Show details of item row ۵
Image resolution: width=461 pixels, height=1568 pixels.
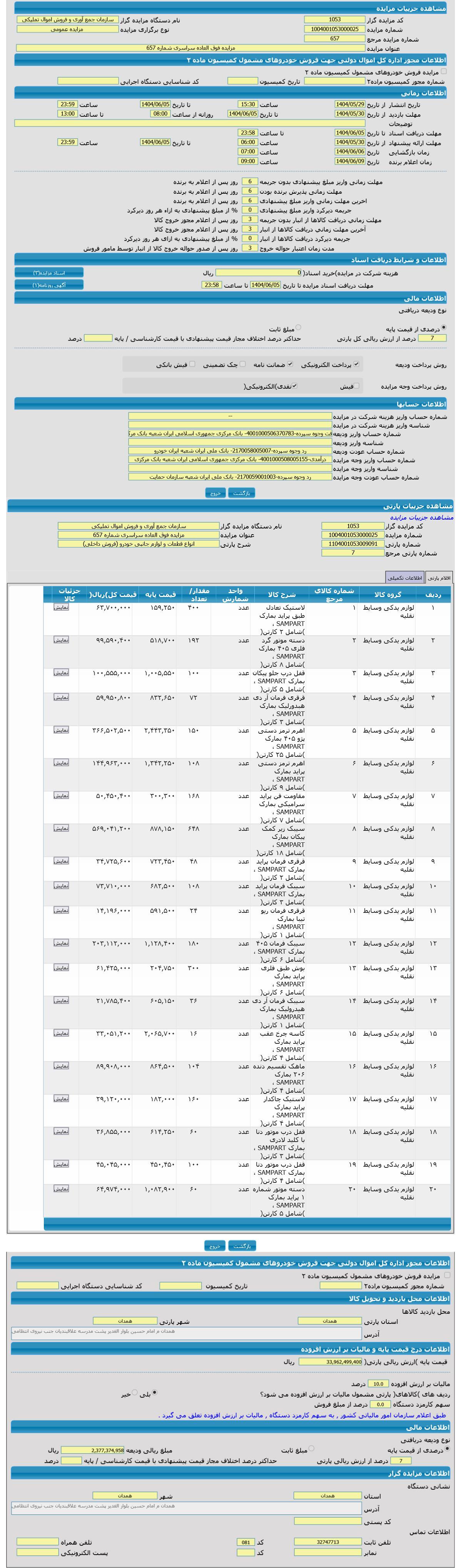(x=61, y=730)
